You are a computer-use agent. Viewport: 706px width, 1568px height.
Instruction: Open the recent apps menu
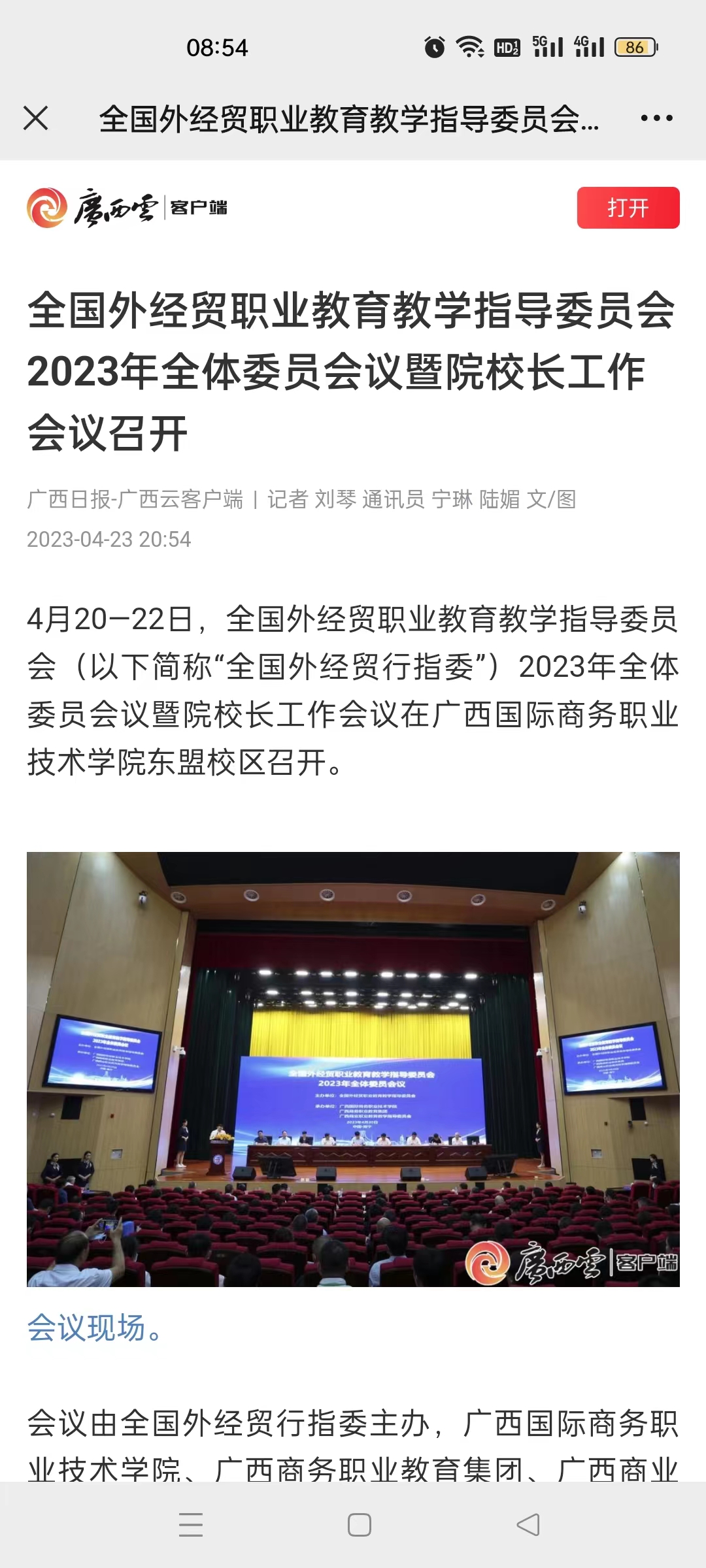coord(191,1525)
